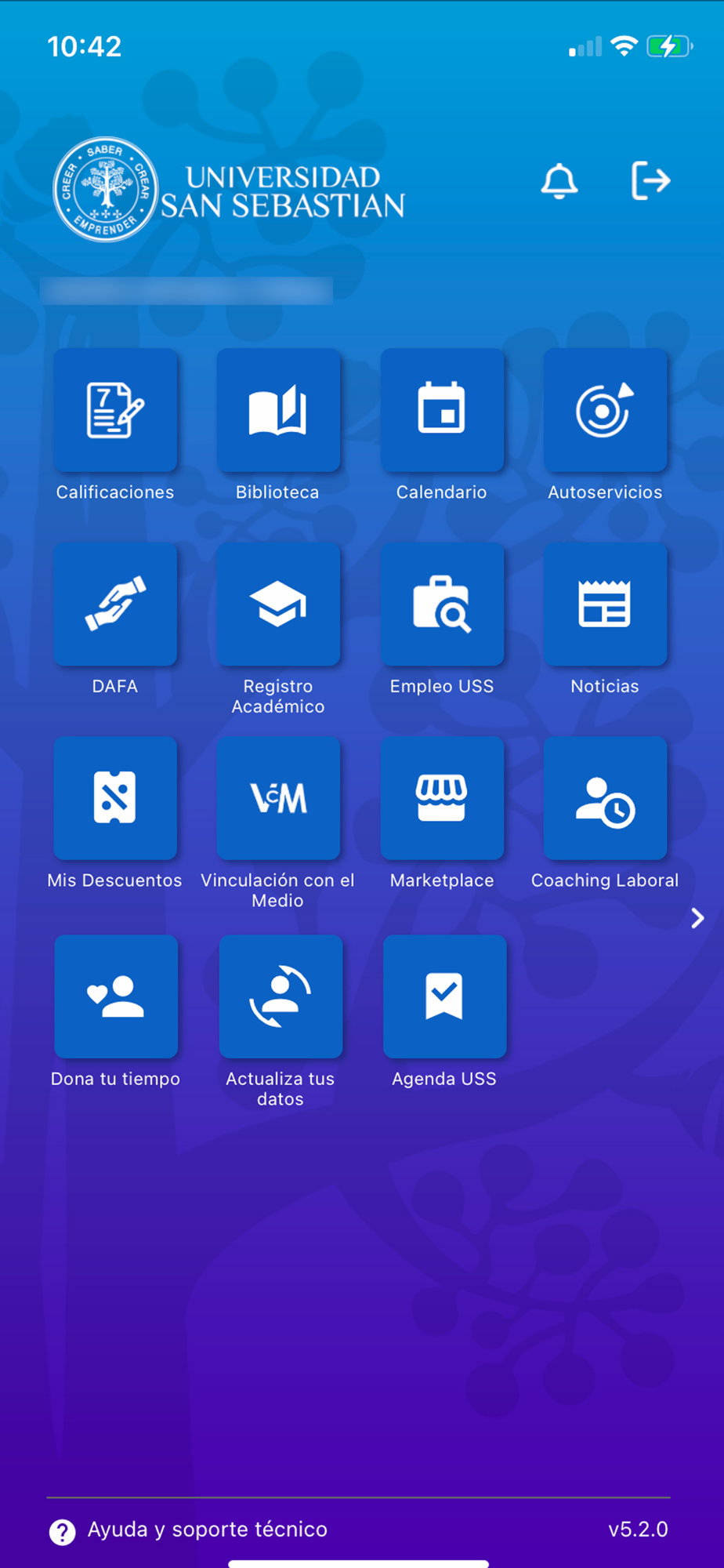Open Registro Académico
This screenshot has width=724, height=1568.
(x=278, y=604)
